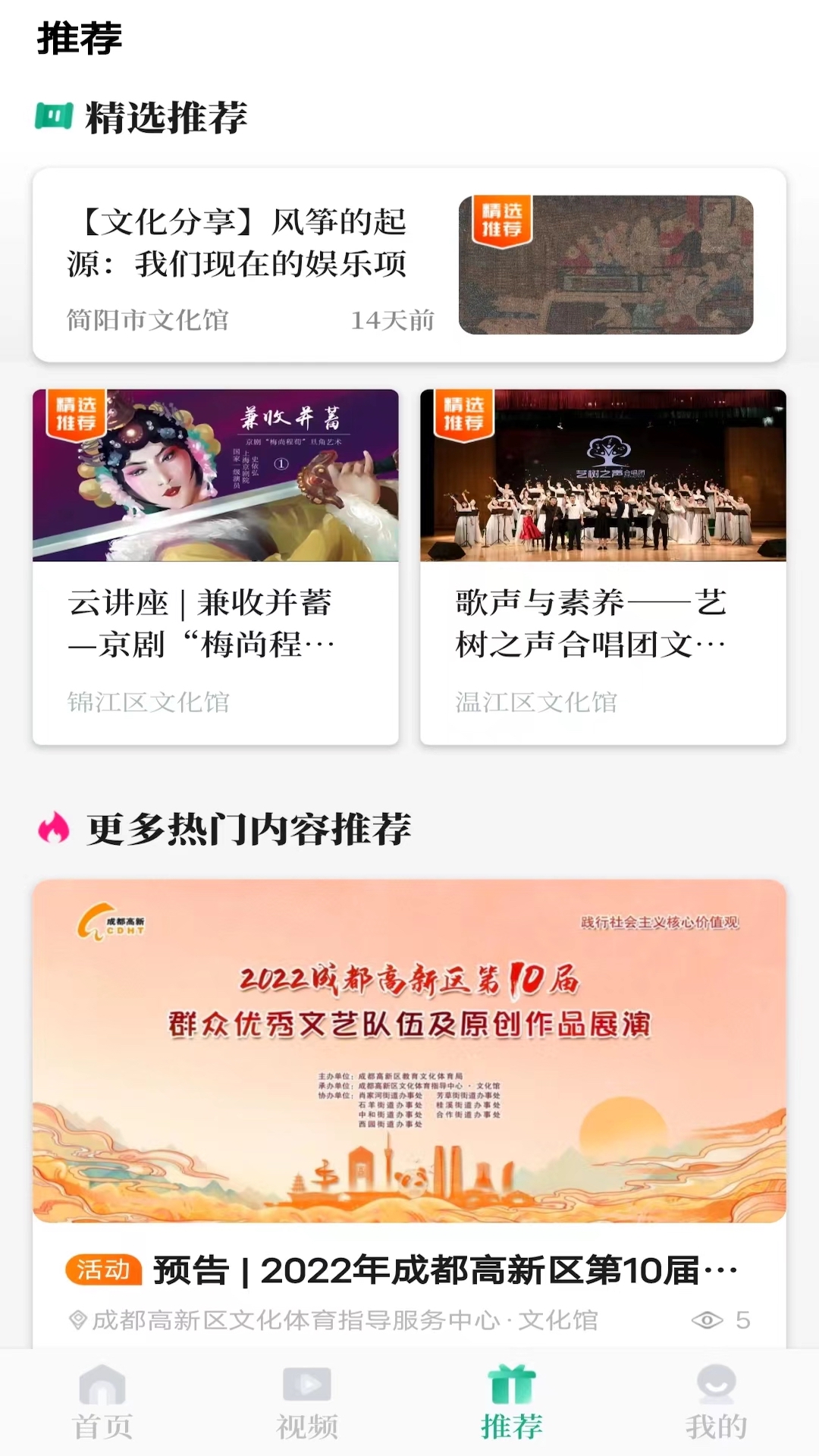The height and width of the screenshot is (1456, 819).
Task: Switch to the 首页 tab
Action: tap(102, 1403)
